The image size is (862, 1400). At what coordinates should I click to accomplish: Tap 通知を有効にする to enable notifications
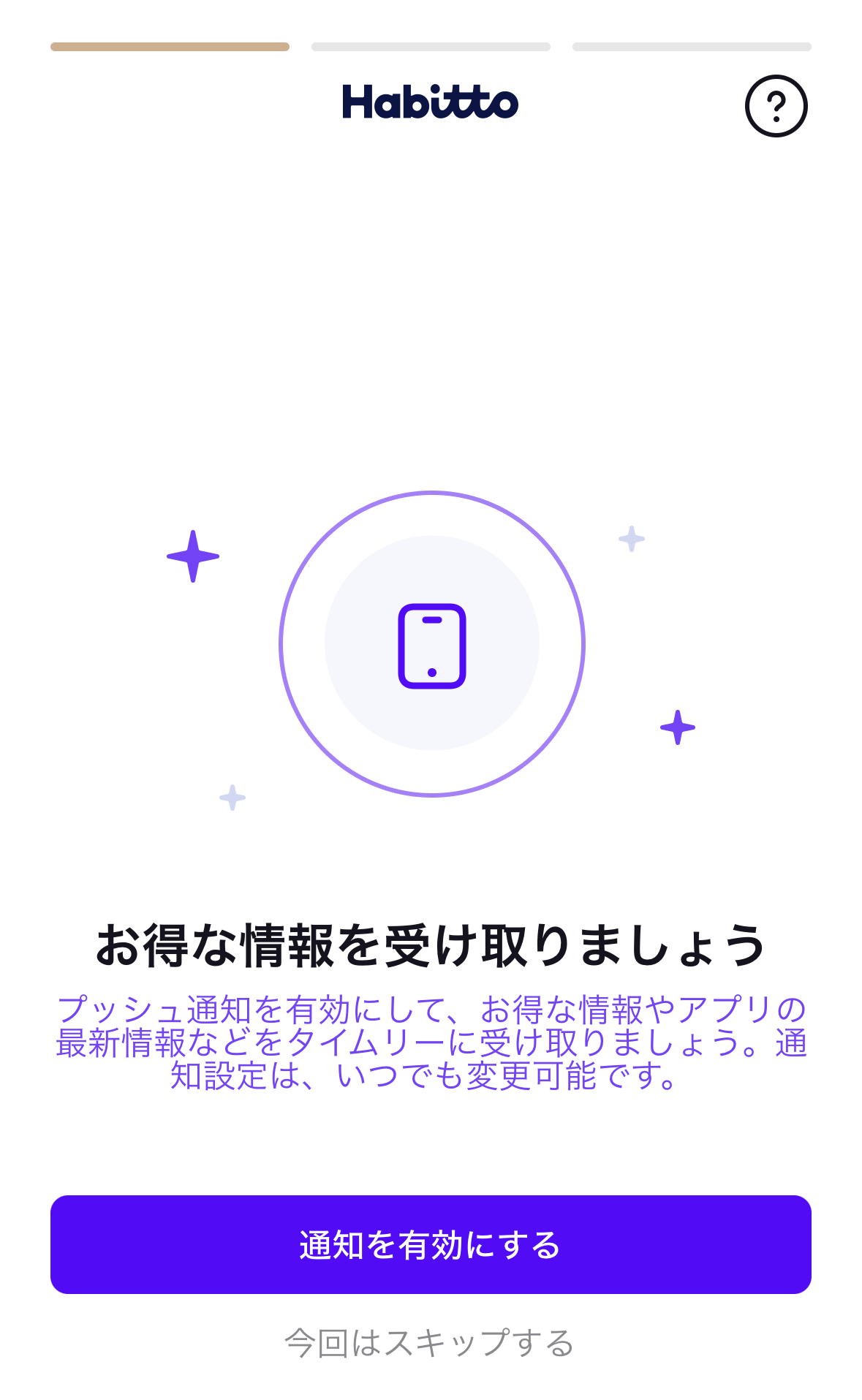click(x=431, y=1244)
